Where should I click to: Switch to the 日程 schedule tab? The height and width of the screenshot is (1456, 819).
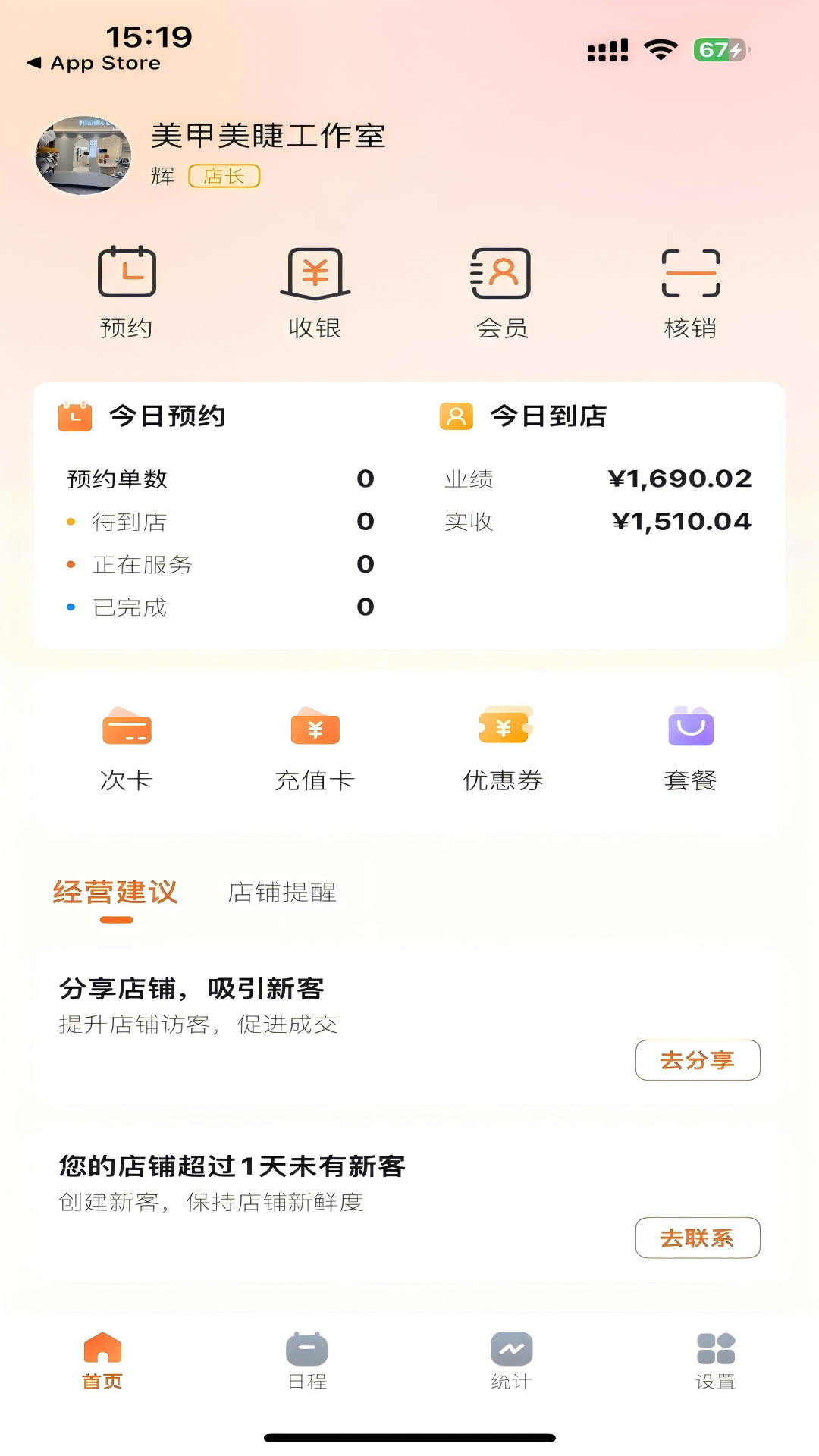307,1361
